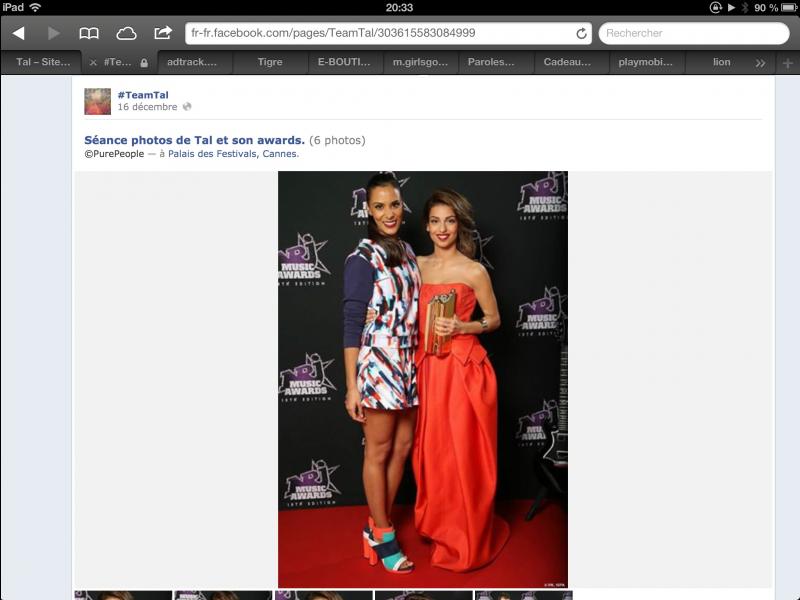The height and width of the screenshot is (600, 800).
Task: Switch to the E-BOUTI... tab
Action: click(x=344, y=62)
